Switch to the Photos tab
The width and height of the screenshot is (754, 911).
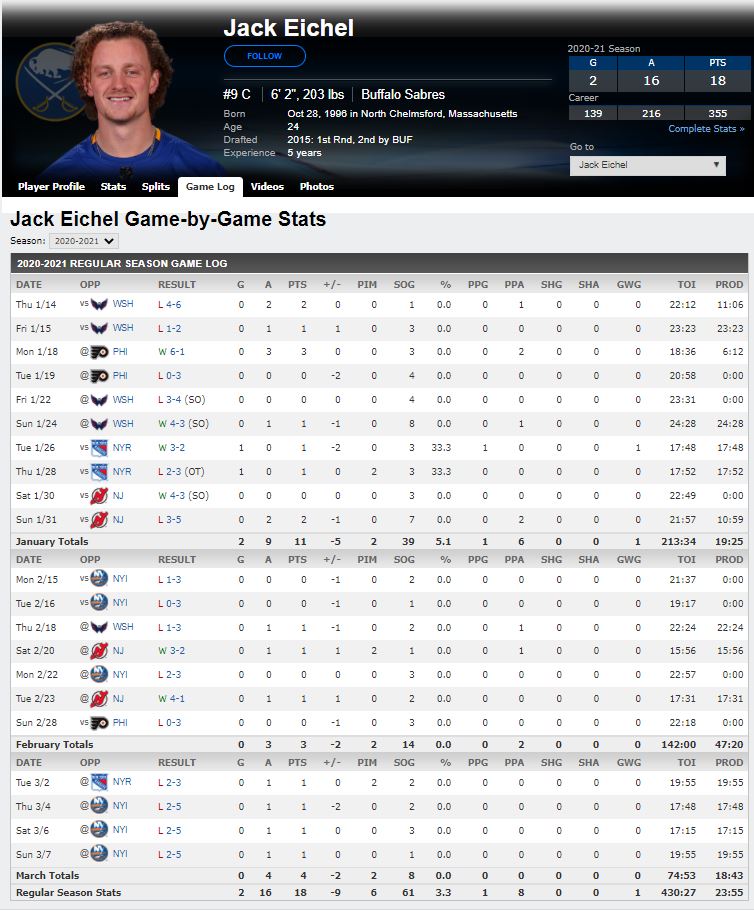click(316, 187)
